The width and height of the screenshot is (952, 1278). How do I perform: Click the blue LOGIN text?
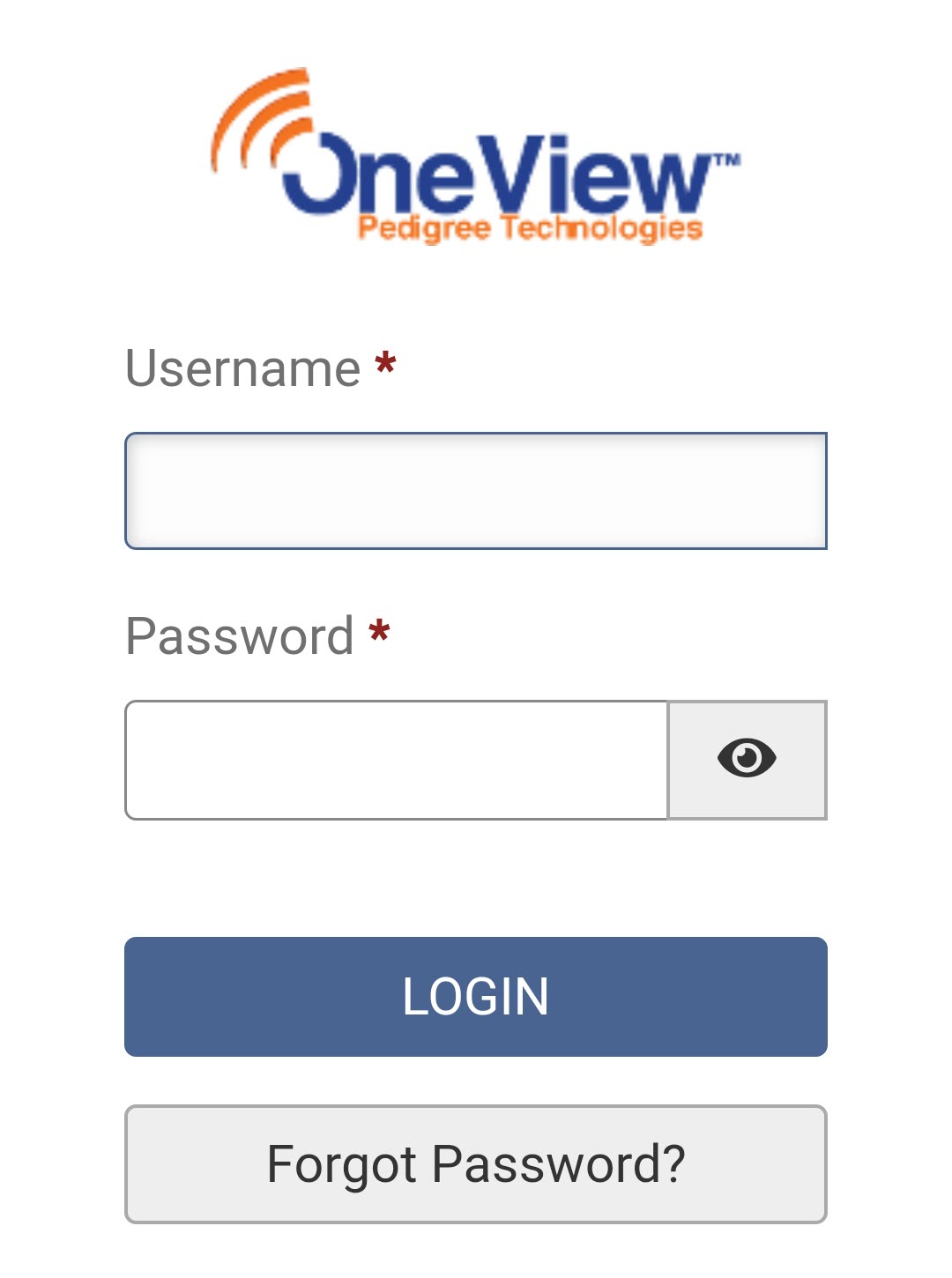(x=476, y=996)
